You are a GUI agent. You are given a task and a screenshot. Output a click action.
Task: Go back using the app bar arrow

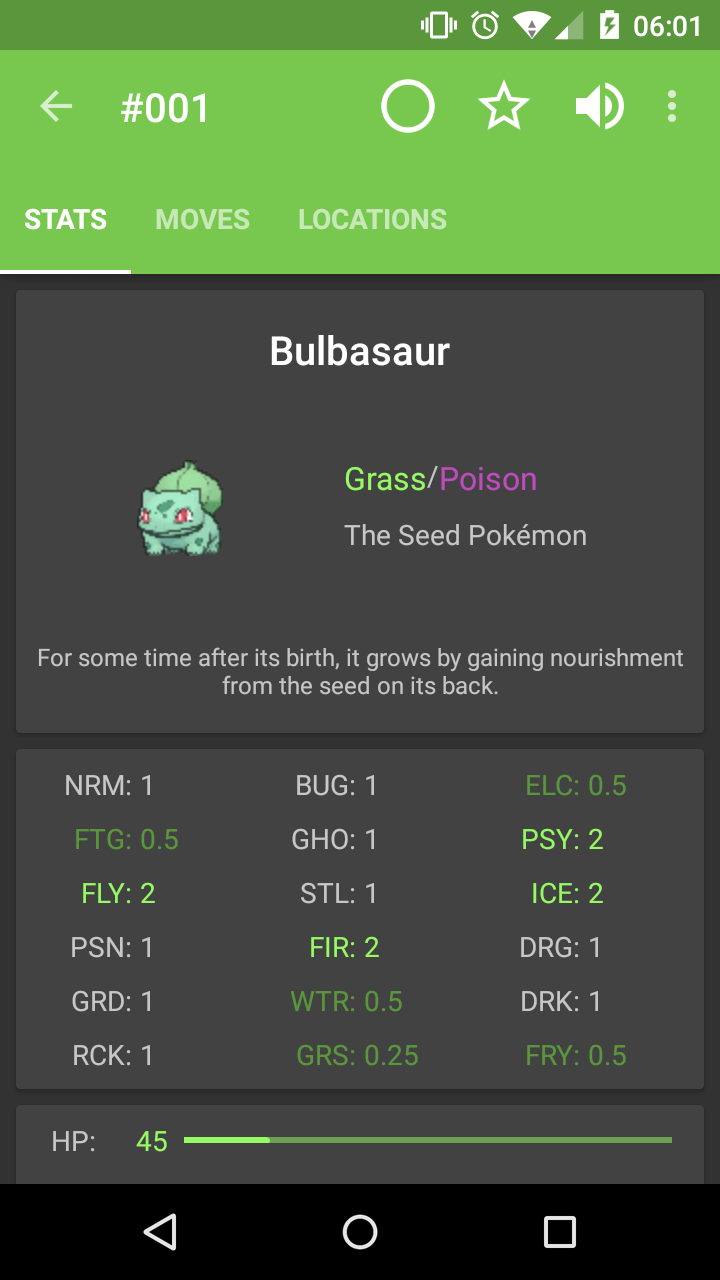pos(56,106)
